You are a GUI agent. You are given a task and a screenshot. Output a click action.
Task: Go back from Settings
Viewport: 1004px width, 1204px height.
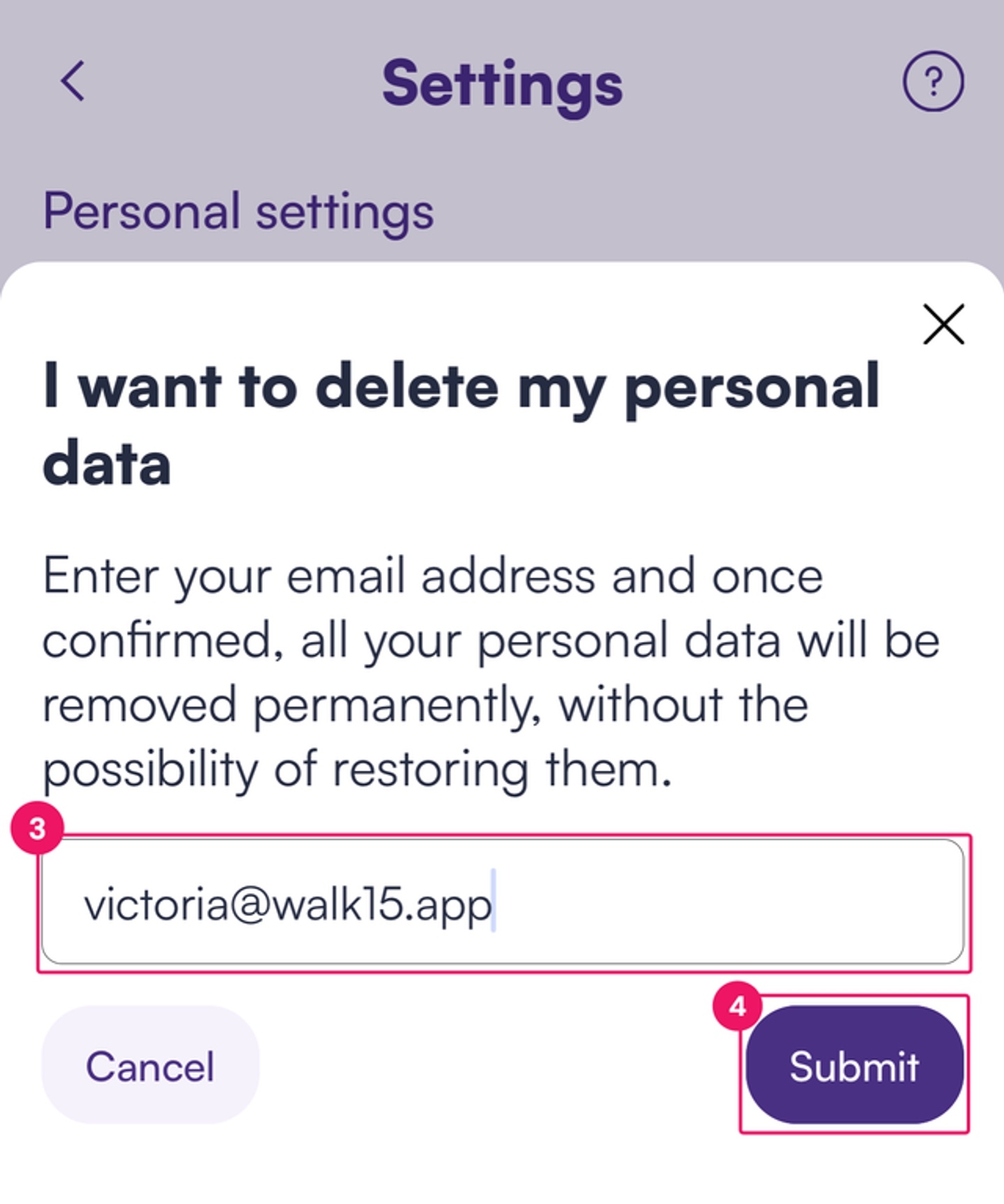point(73,82)
